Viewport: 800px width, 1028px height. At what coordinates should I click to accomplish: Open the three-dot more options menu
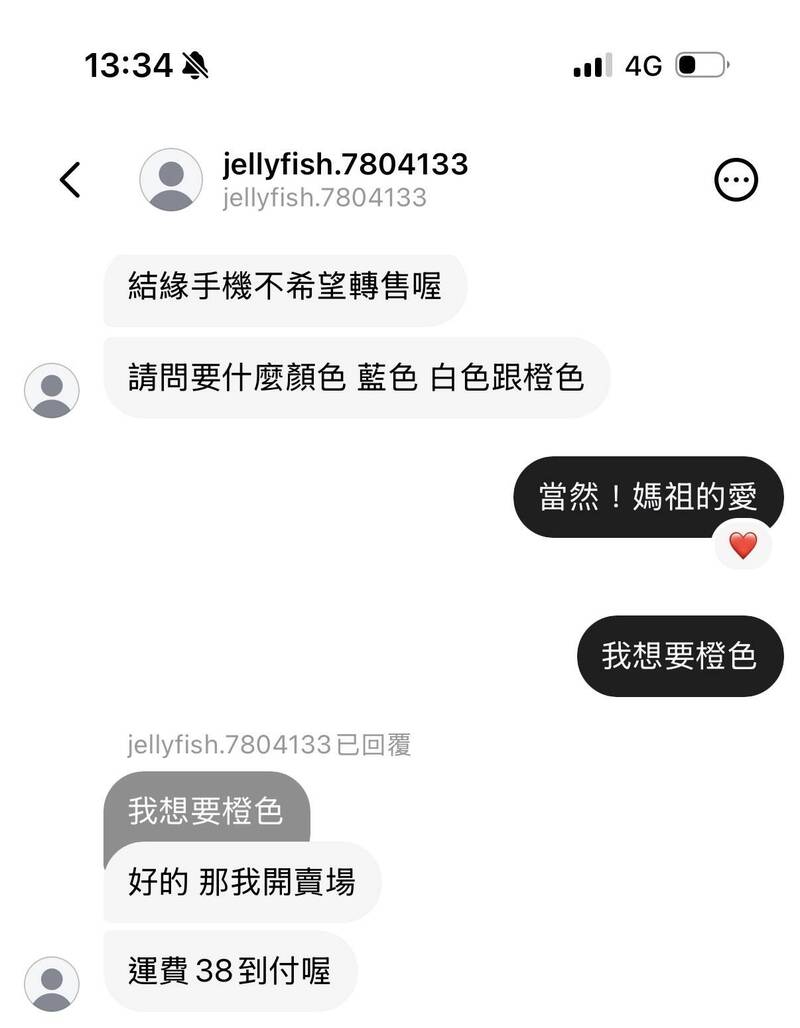click(x=737, y=180)
